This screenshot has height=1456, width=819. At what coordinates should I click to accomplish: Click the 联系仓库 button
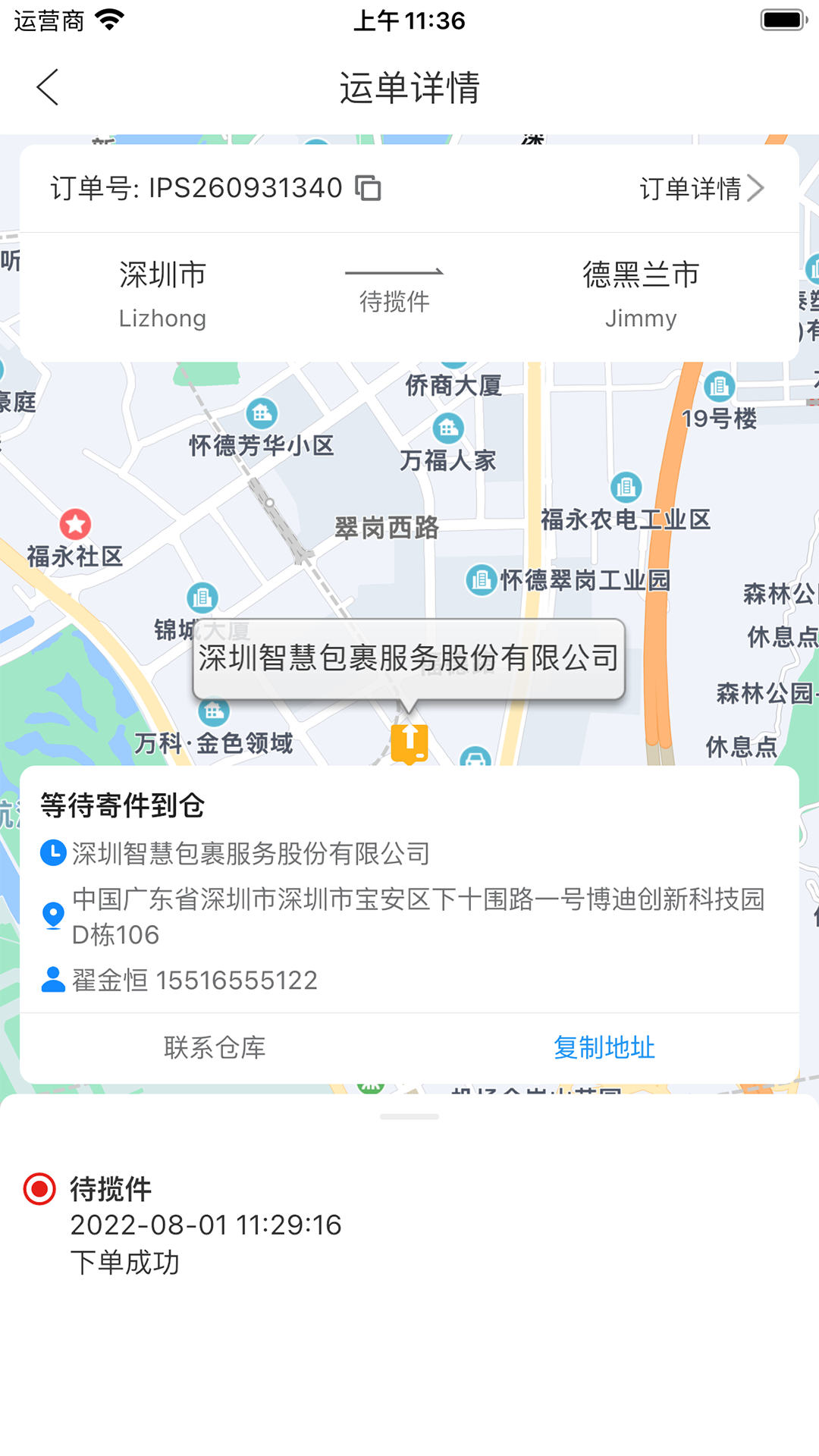point(215,1048)
